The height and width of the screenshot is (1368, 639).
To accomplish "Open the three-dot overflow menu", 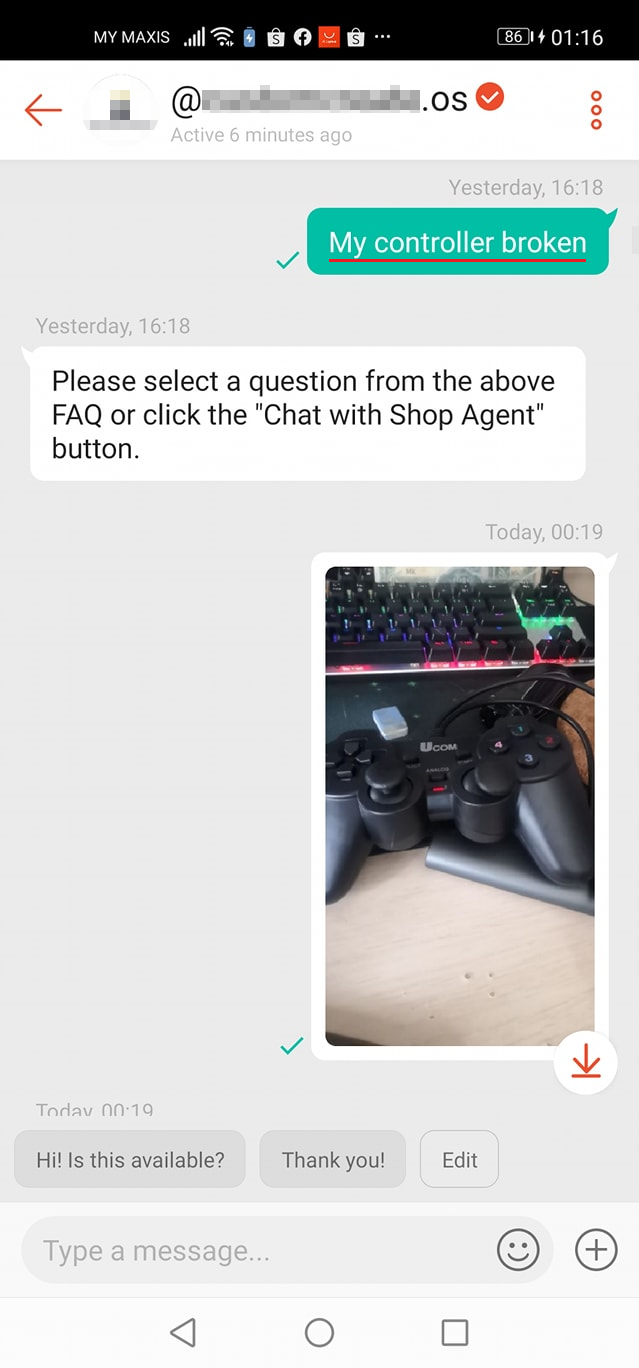I will 596,109.
